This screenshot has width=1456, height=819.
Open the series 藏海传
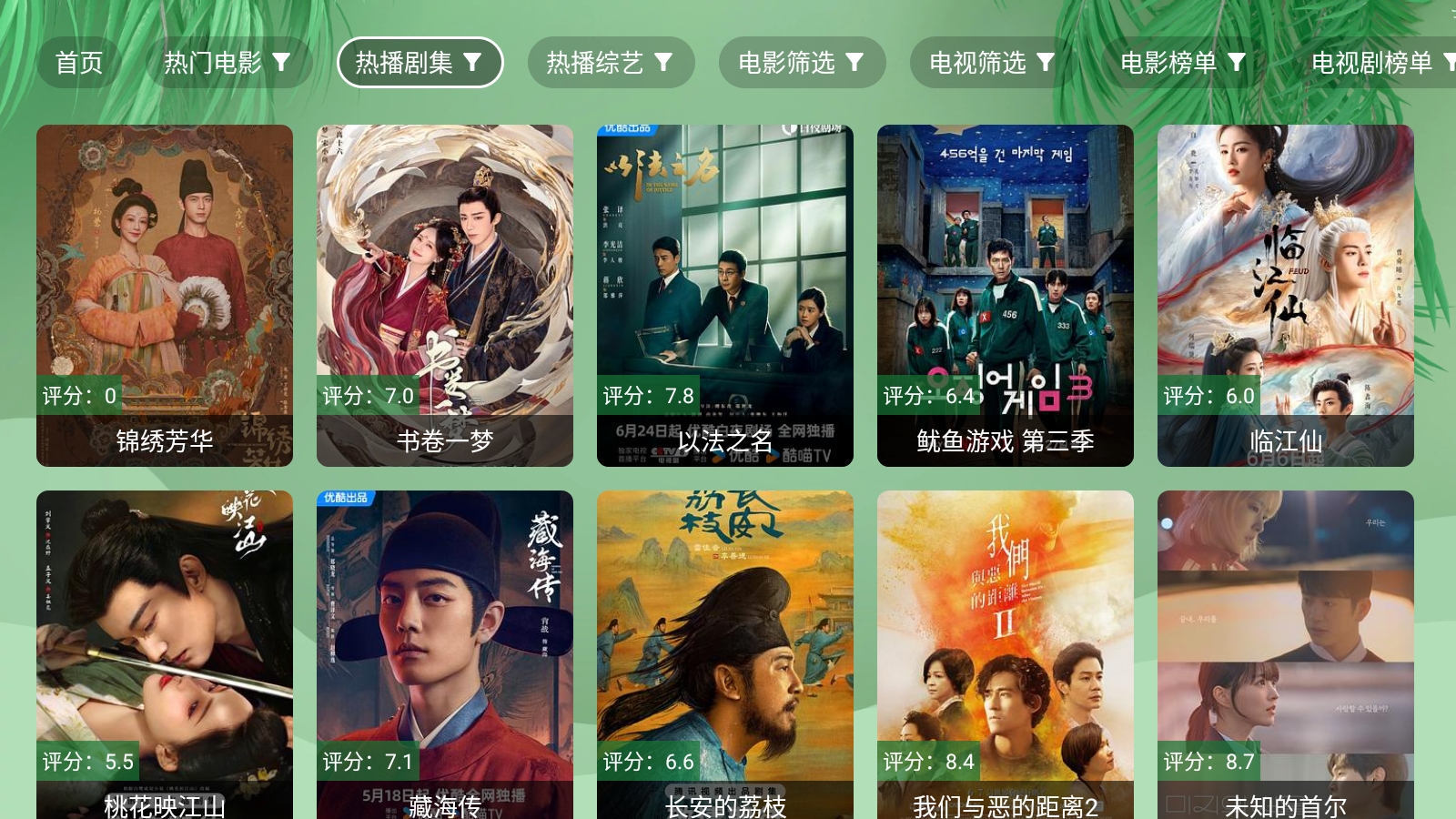click(x=445, y=655)
